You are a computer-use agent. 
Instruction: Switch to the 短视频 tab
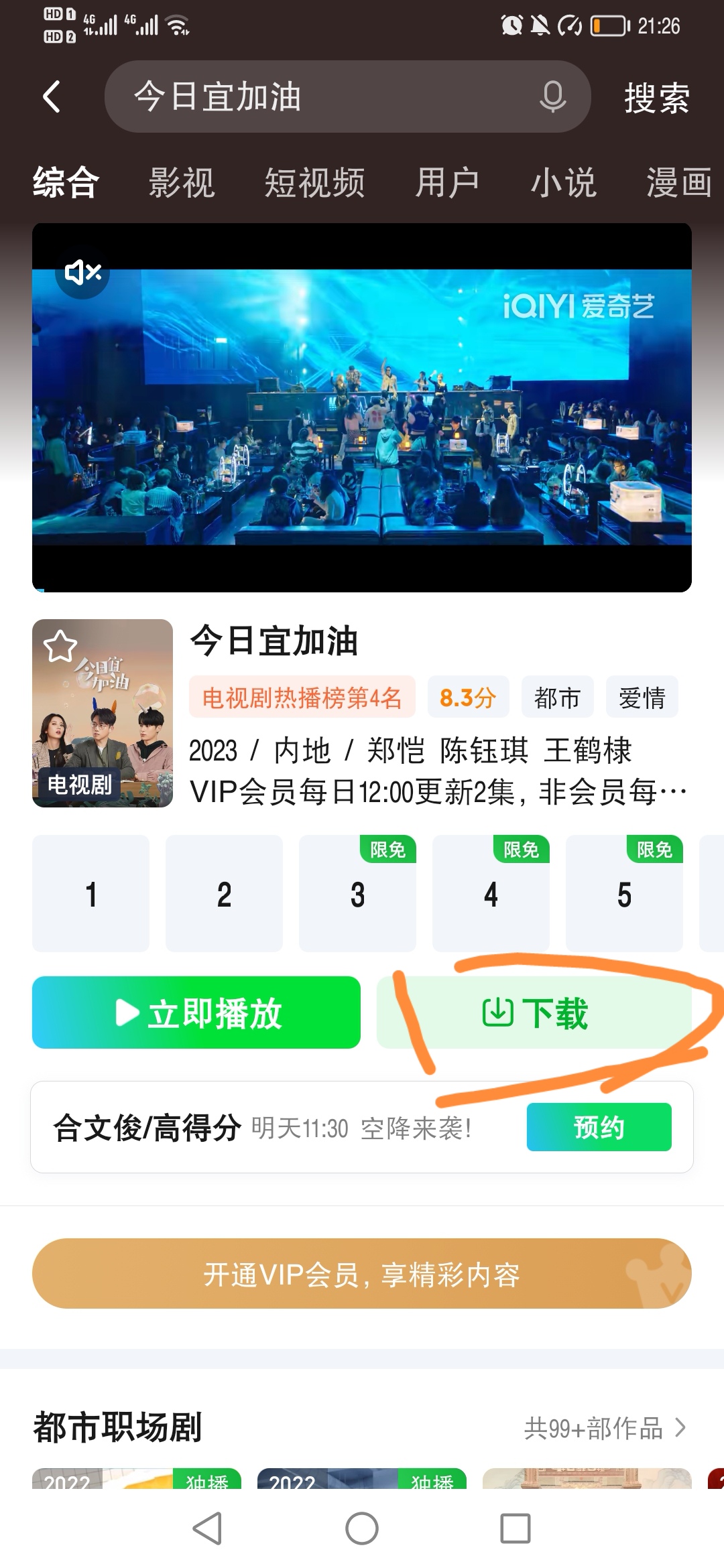tap(314, 182)
